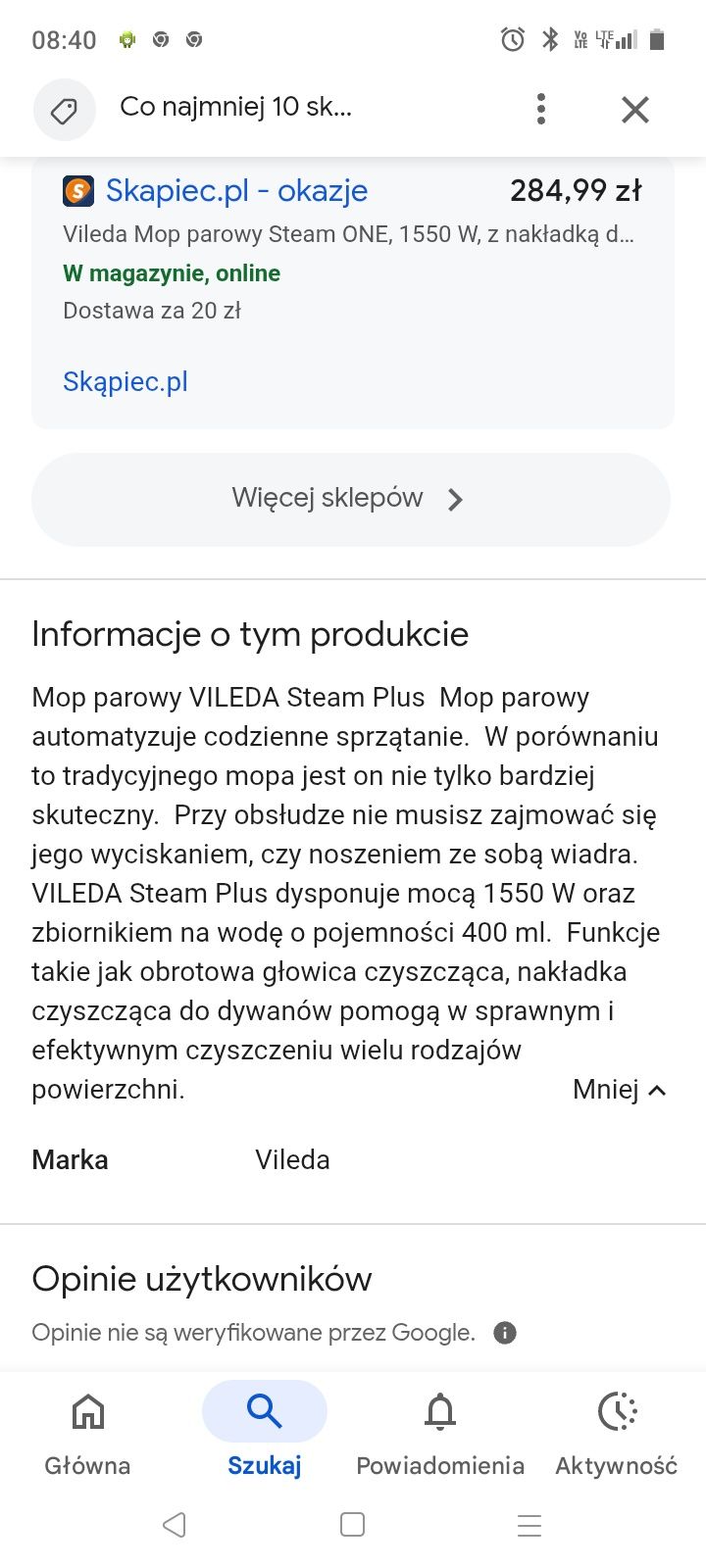
Task: Open the three-dot overflow menu
Action: [541, 109]
